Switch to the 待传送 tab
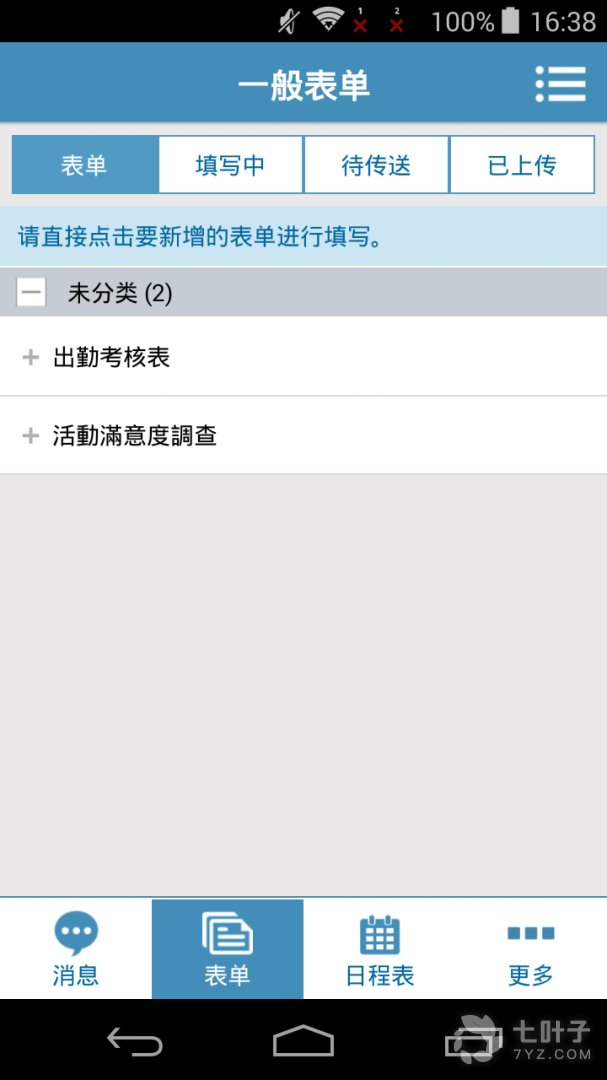Screen dimensions: 607x1080 click(x=376, y=165)
